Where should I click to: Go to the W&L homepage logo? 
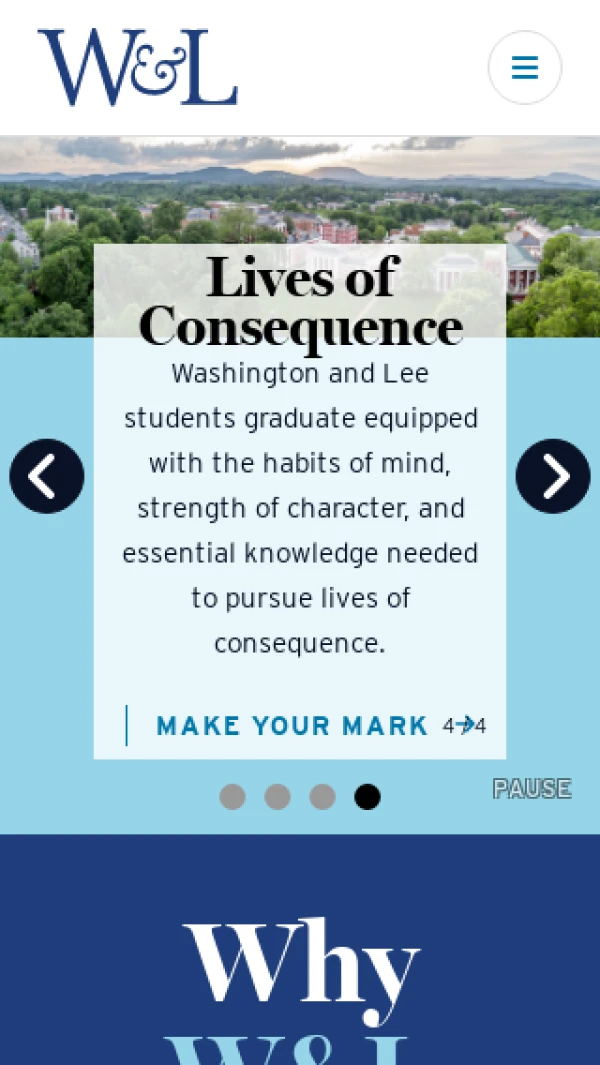(137, 67)
